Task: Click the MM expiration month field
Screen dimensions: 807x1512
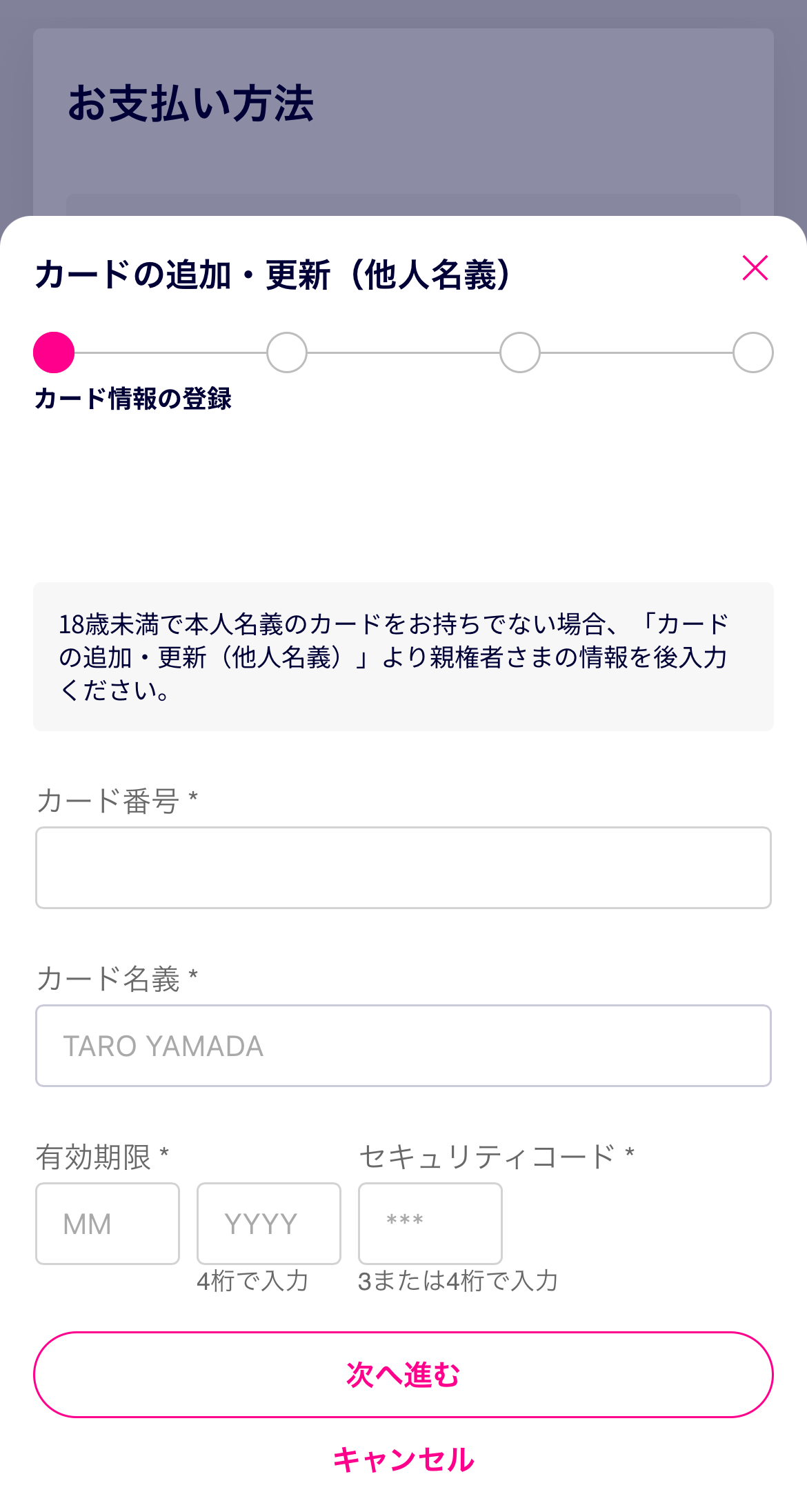Action: (x=108, y=1224)
